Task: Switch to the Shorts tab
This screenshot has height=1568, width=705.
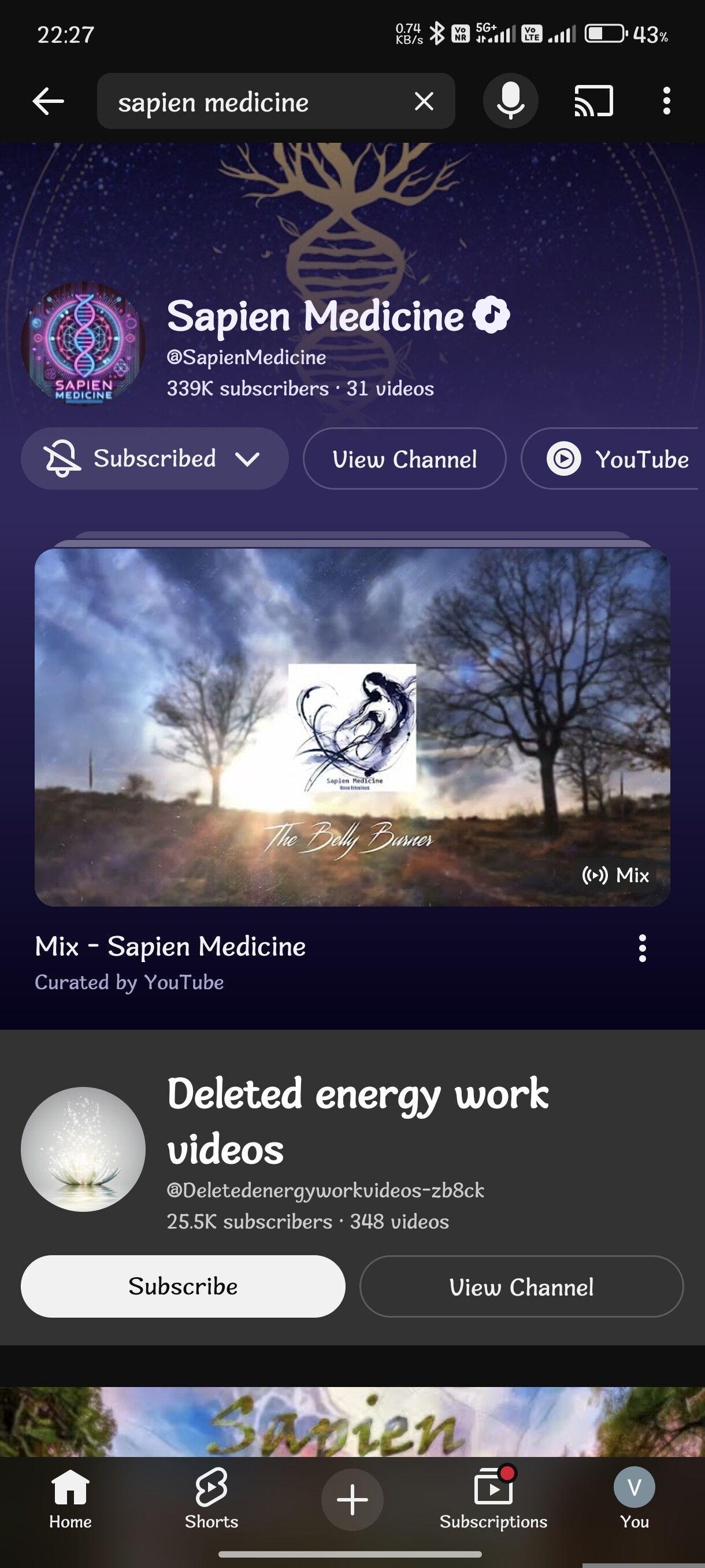Action: [x=211, y=1499]
